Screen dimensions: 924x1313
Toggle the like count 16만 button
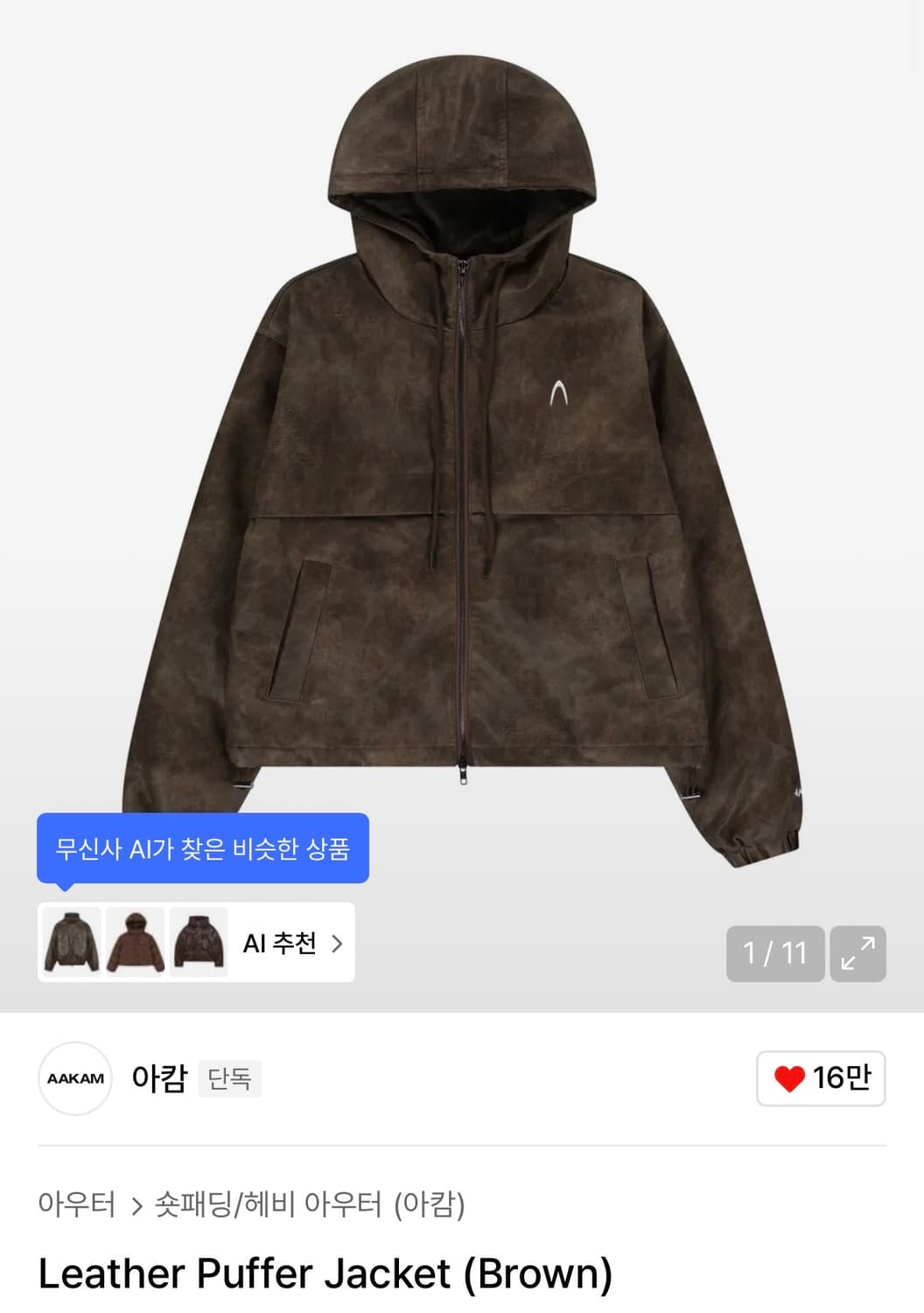point(820,1078)
